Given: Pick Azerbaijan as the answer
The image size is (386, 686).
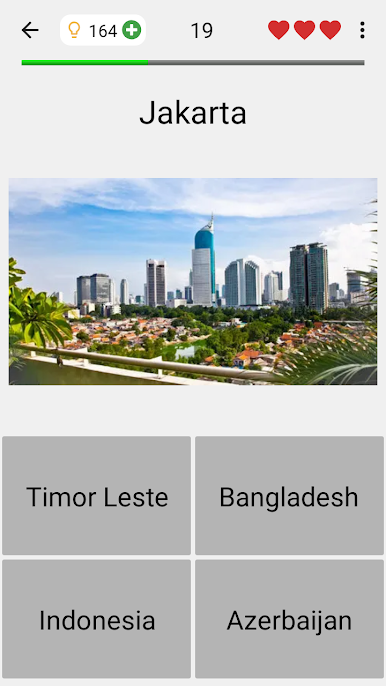Looking at the screenshot, I should [x=289, y=619].
